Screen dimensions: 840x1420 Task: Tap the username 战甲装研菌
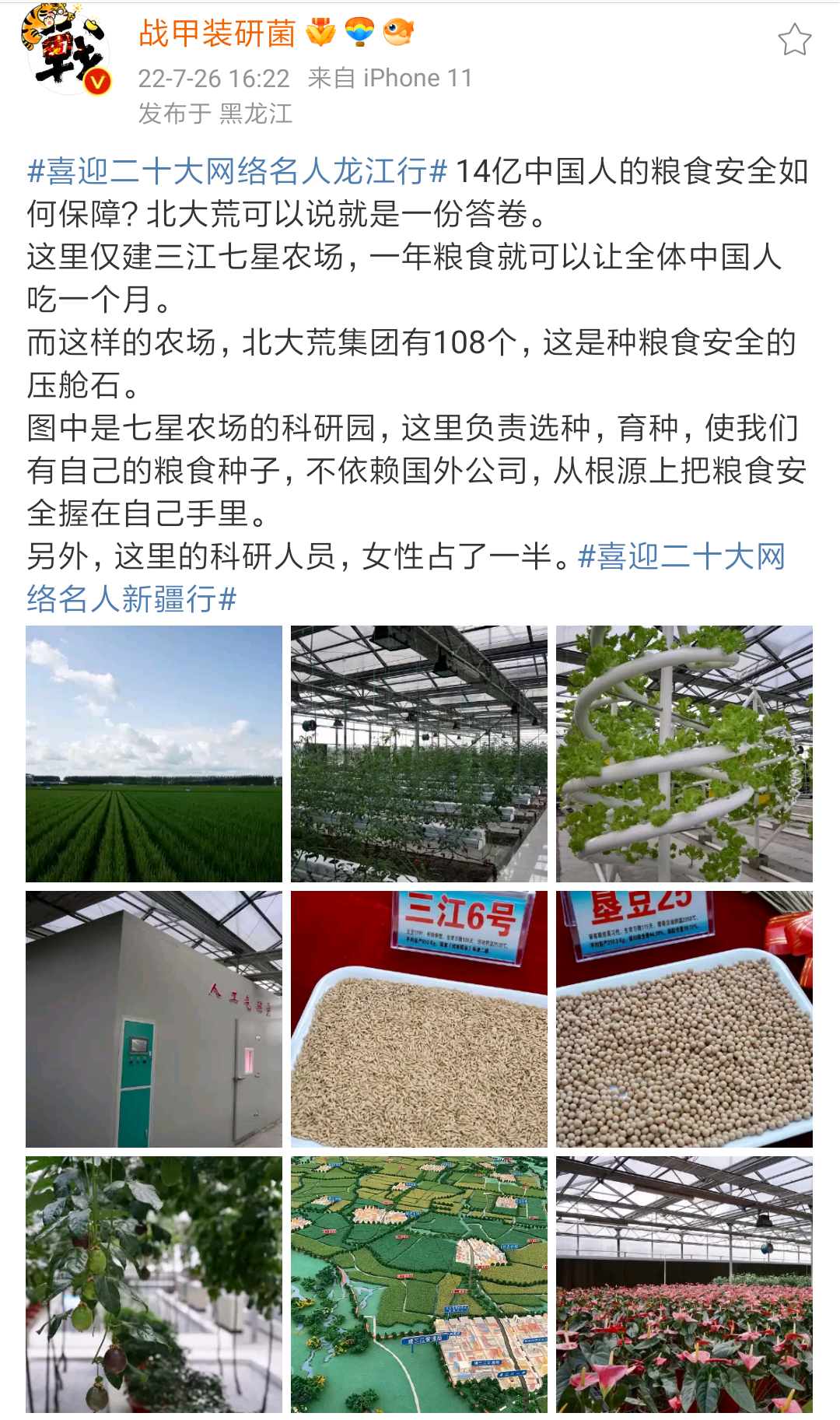[x=217, y=33]
